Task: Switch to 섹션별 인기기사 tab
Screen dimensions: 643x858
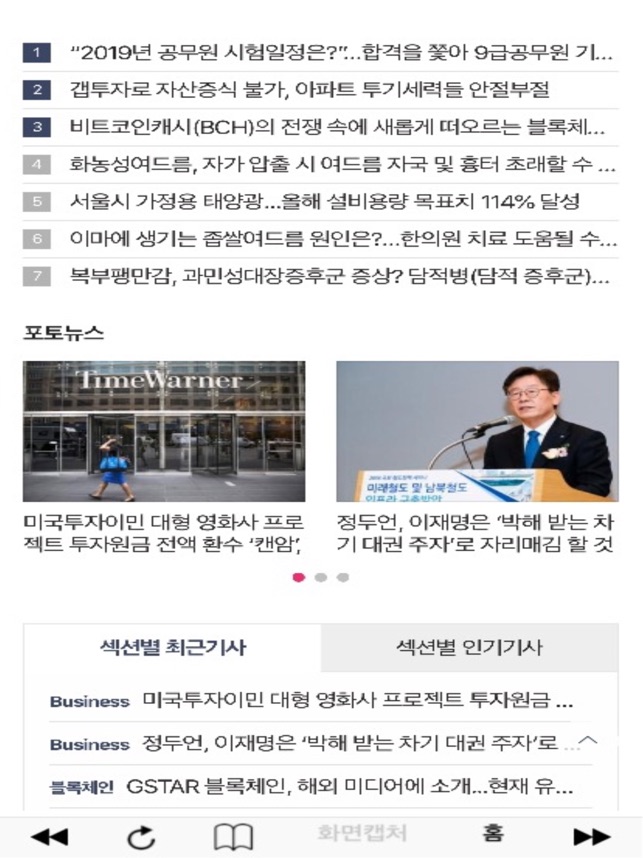Action: click(x=469, y=647)
